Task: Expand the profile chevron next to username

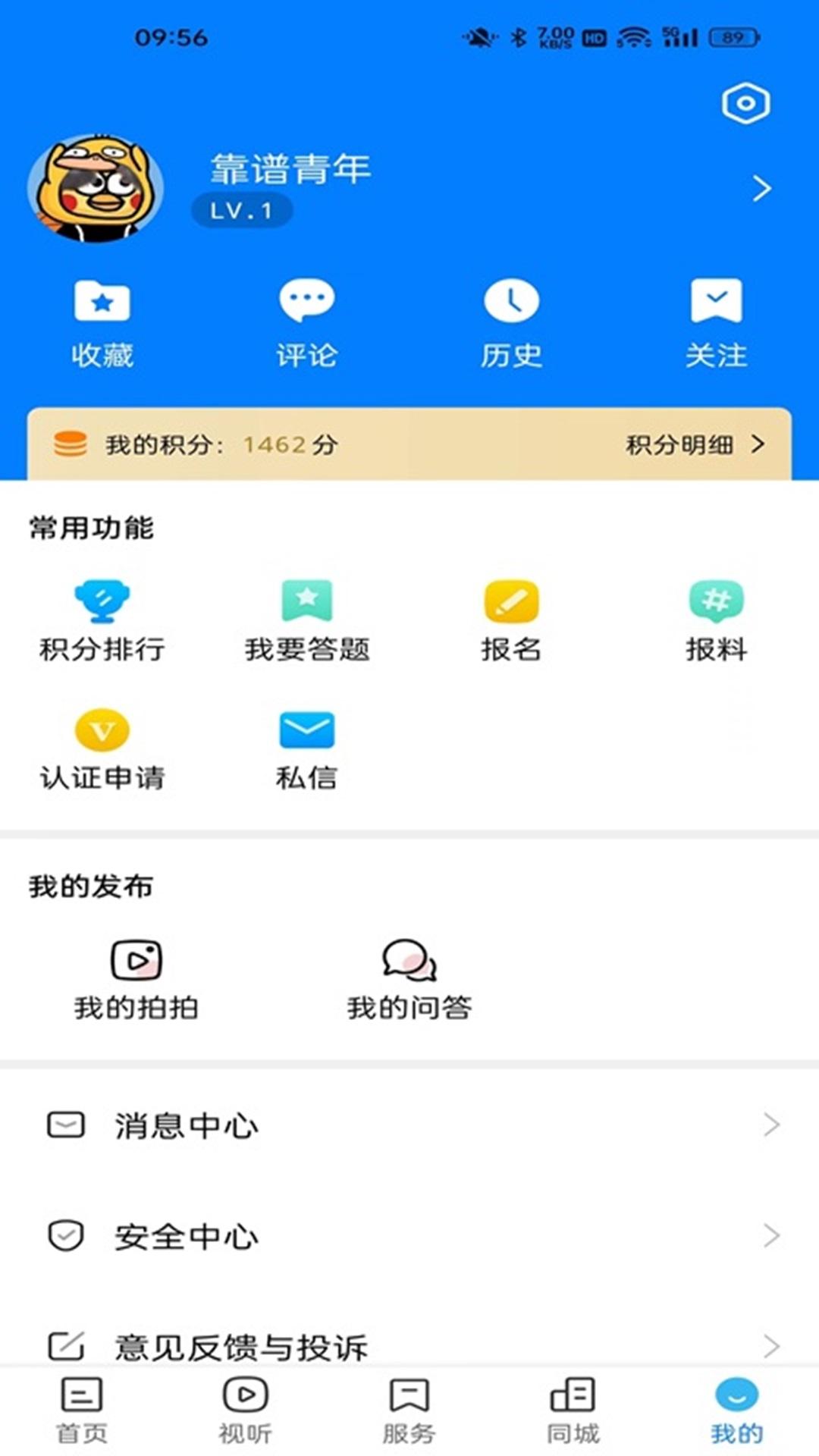Action: [762, 188]
